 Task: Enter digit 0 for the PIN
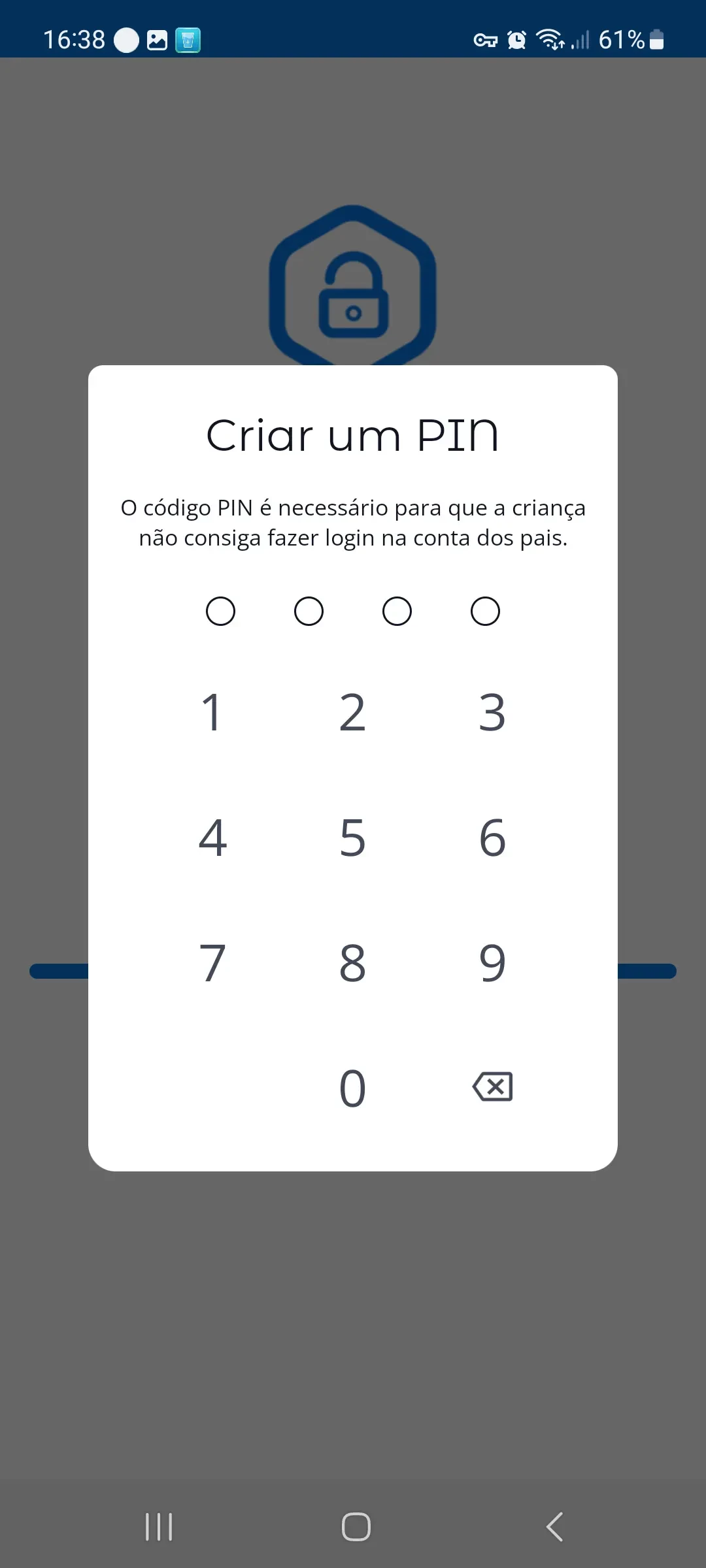(352, 1088)
